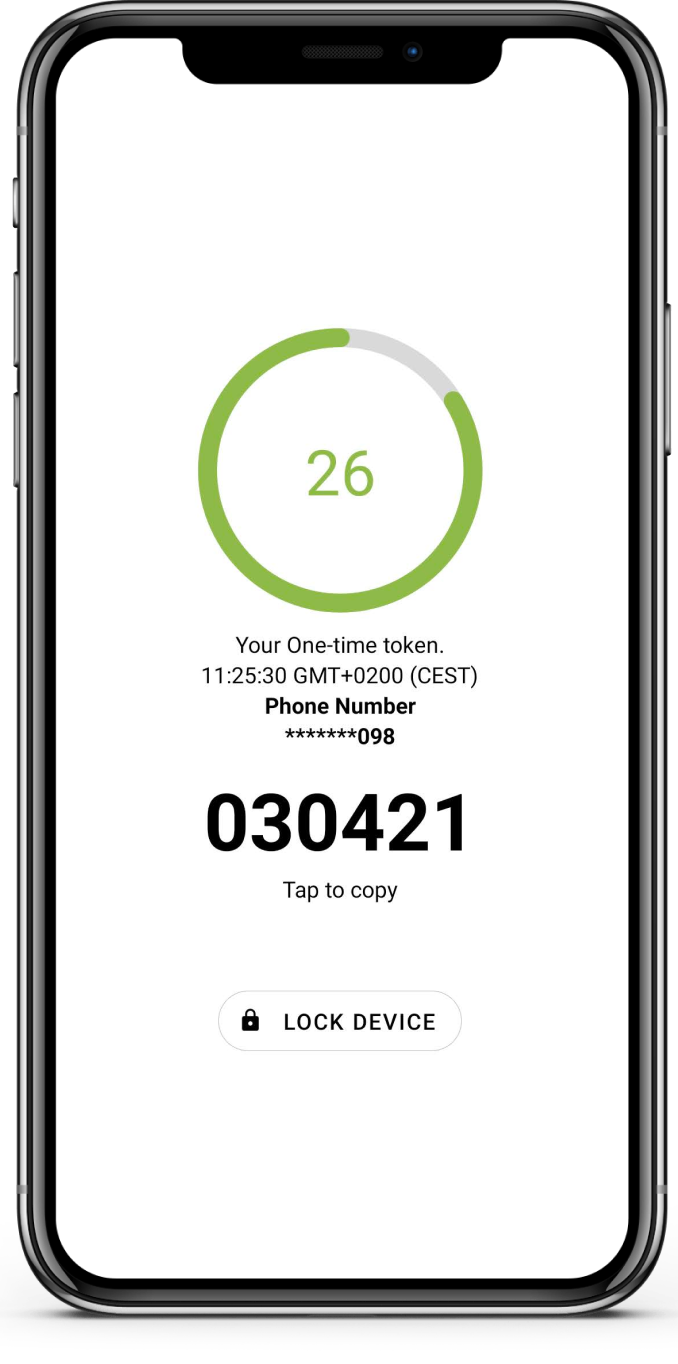Copy the one-time token 030421
The height and width of the screenshot is (1364, 678).
click(x=338, y=823)
